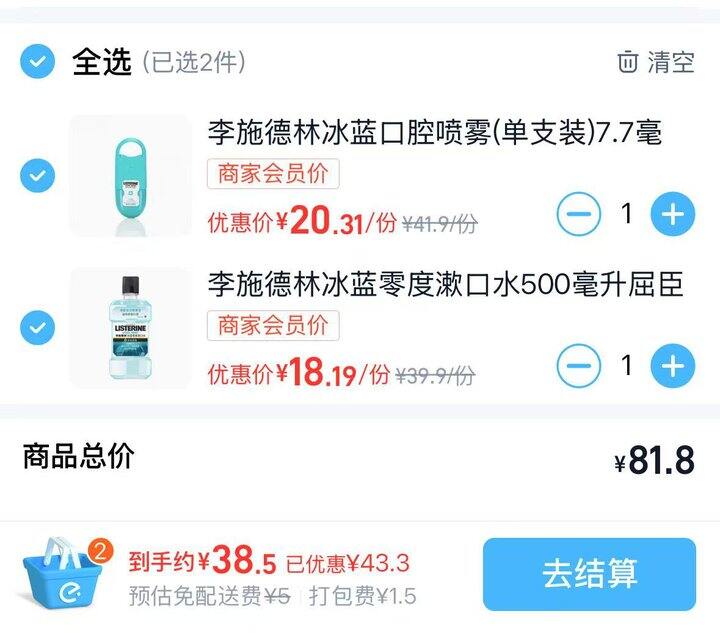
Task: Open the 漱口水 product image
Action: point(131,328)
